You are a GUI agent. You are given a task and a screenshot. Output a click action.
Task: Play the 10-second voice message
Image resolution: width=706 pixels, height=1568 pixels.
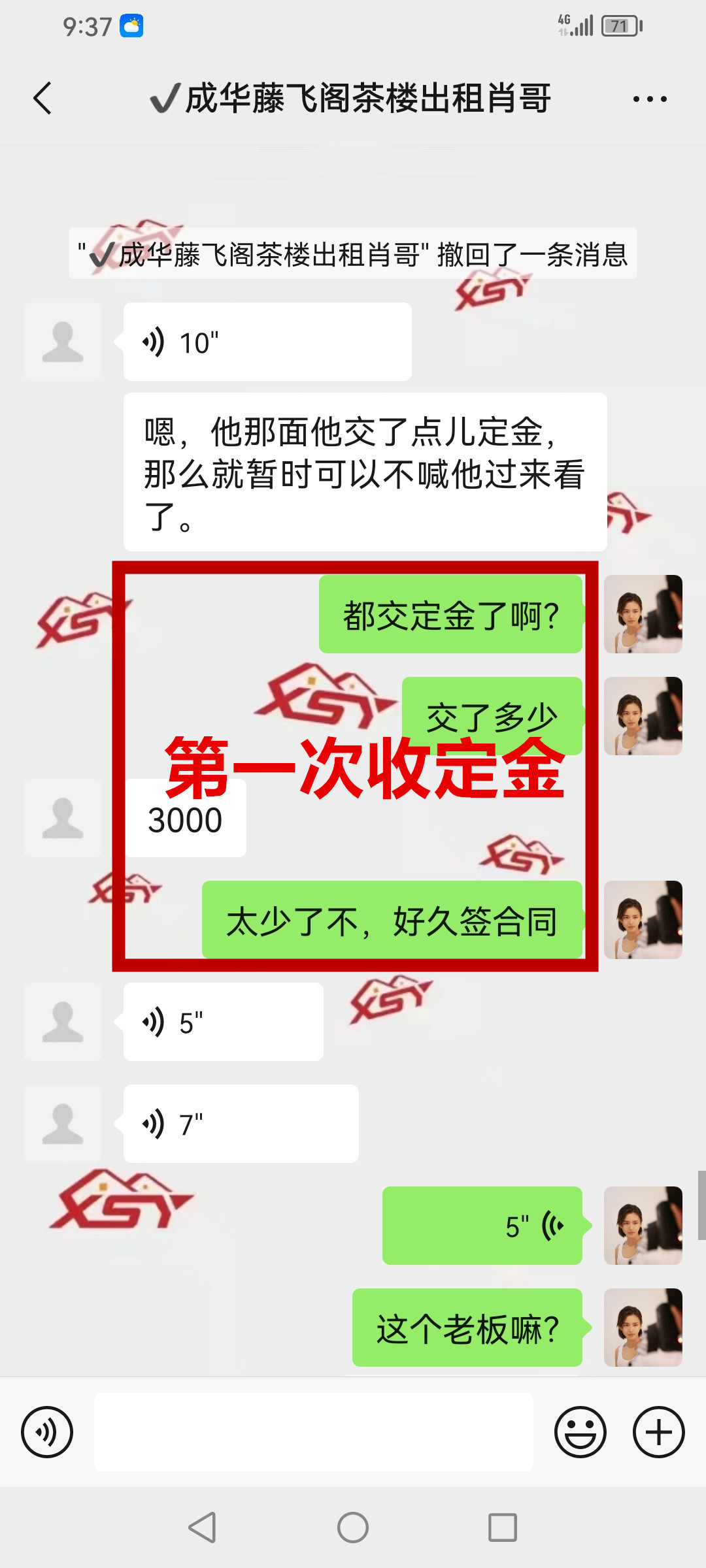click(267, 342)
